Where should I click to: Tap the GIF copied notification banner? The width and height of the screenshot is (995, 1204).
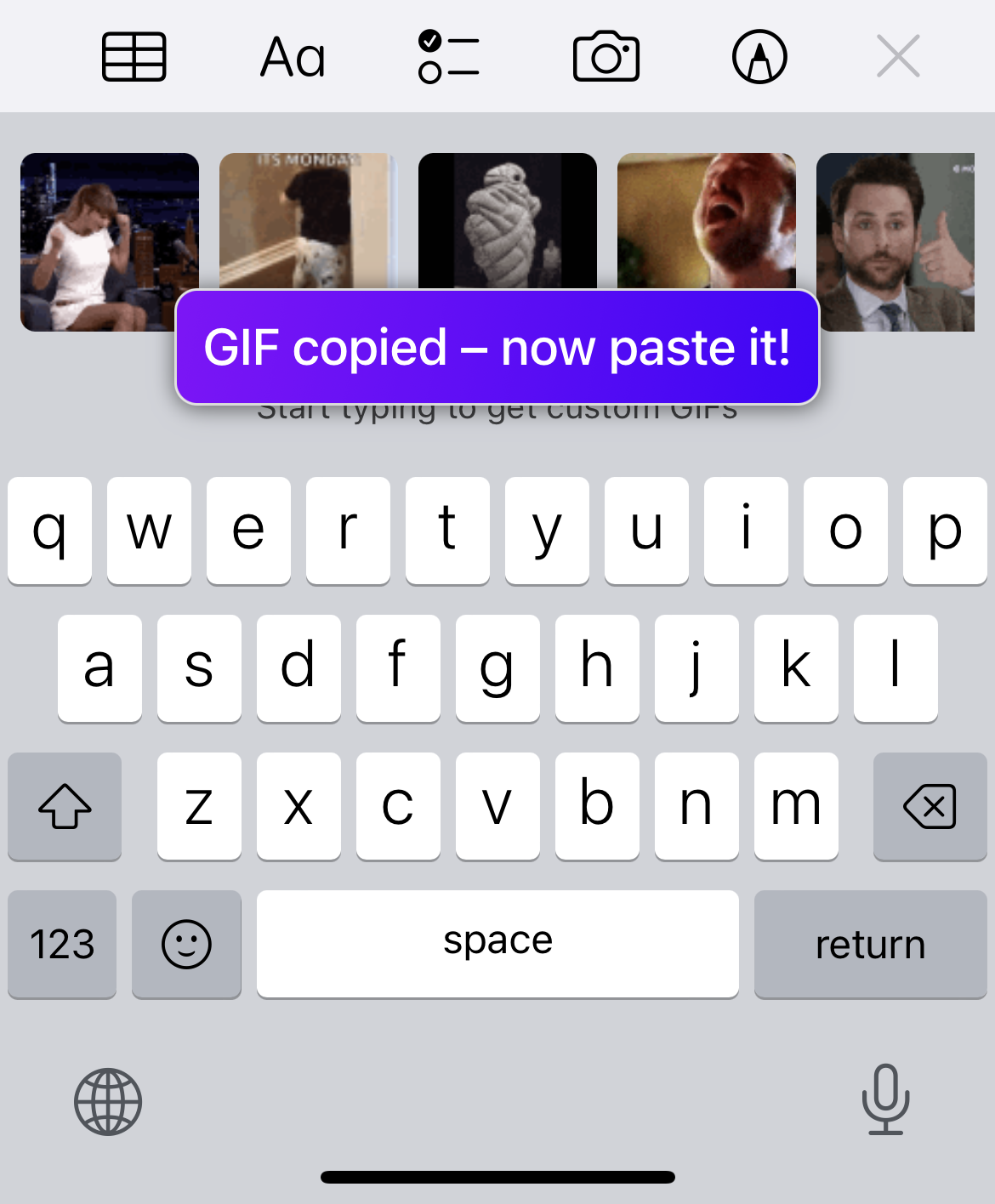[497, 347]
